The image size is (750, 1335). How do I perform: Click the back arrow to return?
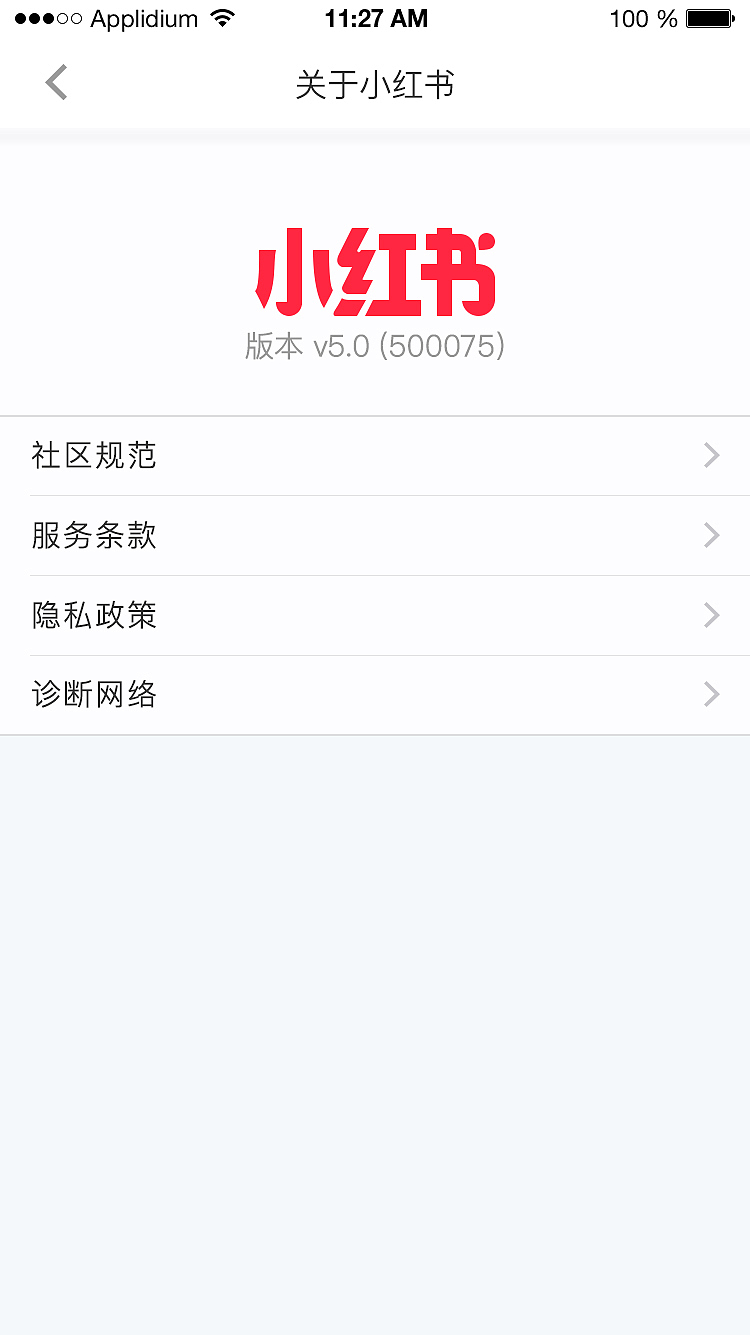click(x=55, y=82)
